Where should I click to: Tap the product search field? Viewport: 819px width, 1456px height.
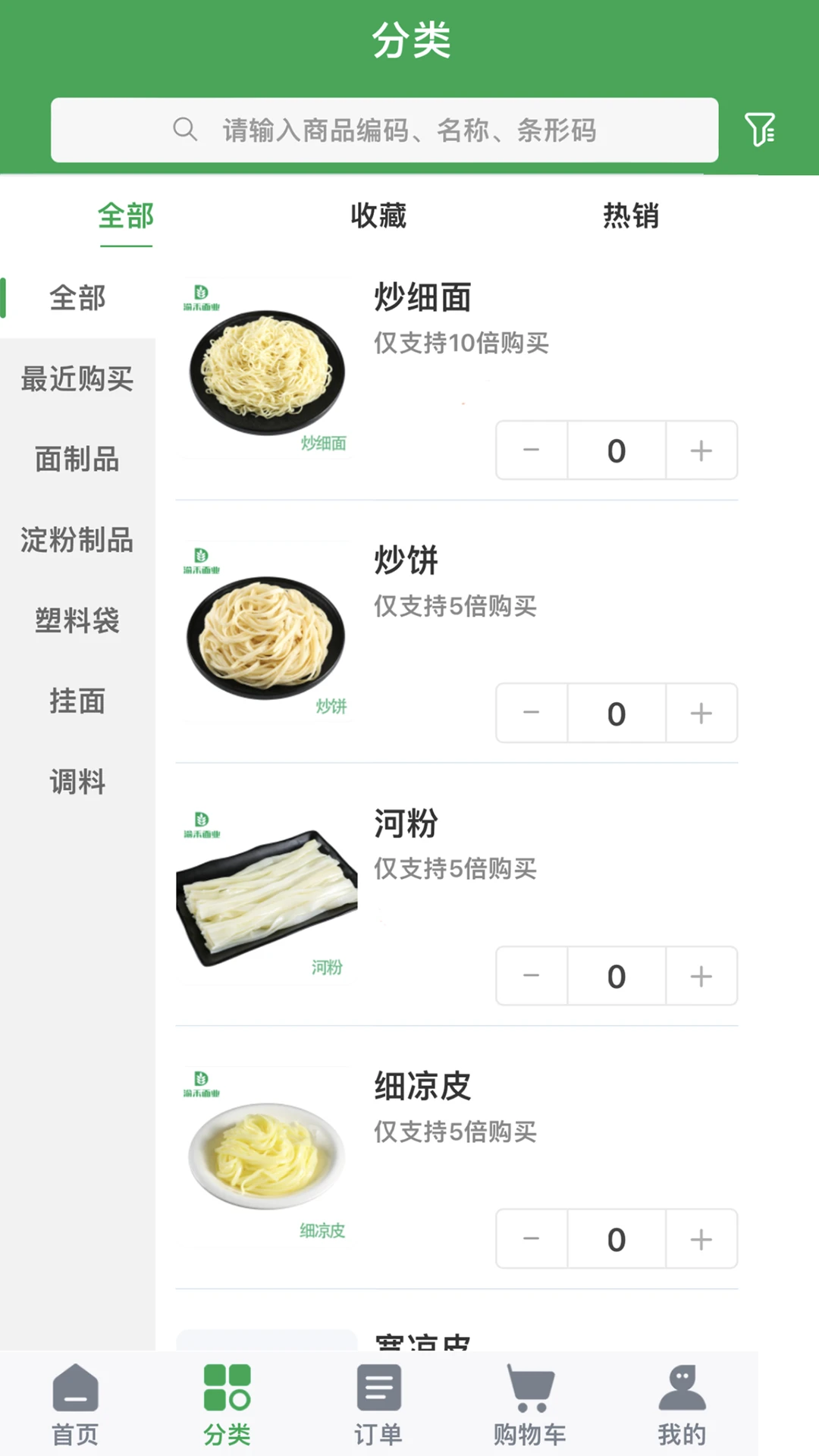(384, 130)
